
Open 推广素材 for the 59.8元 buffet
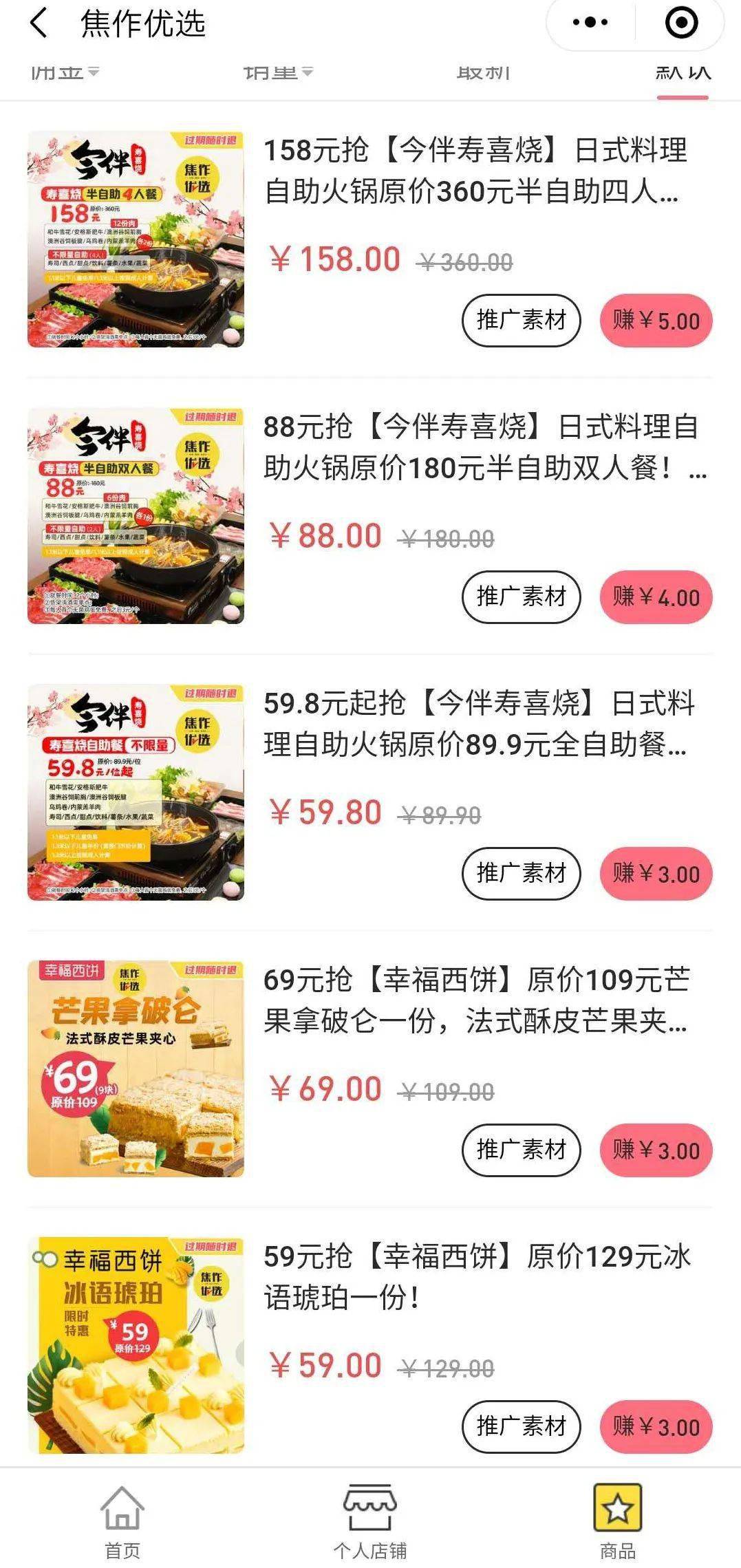[521, 874]
